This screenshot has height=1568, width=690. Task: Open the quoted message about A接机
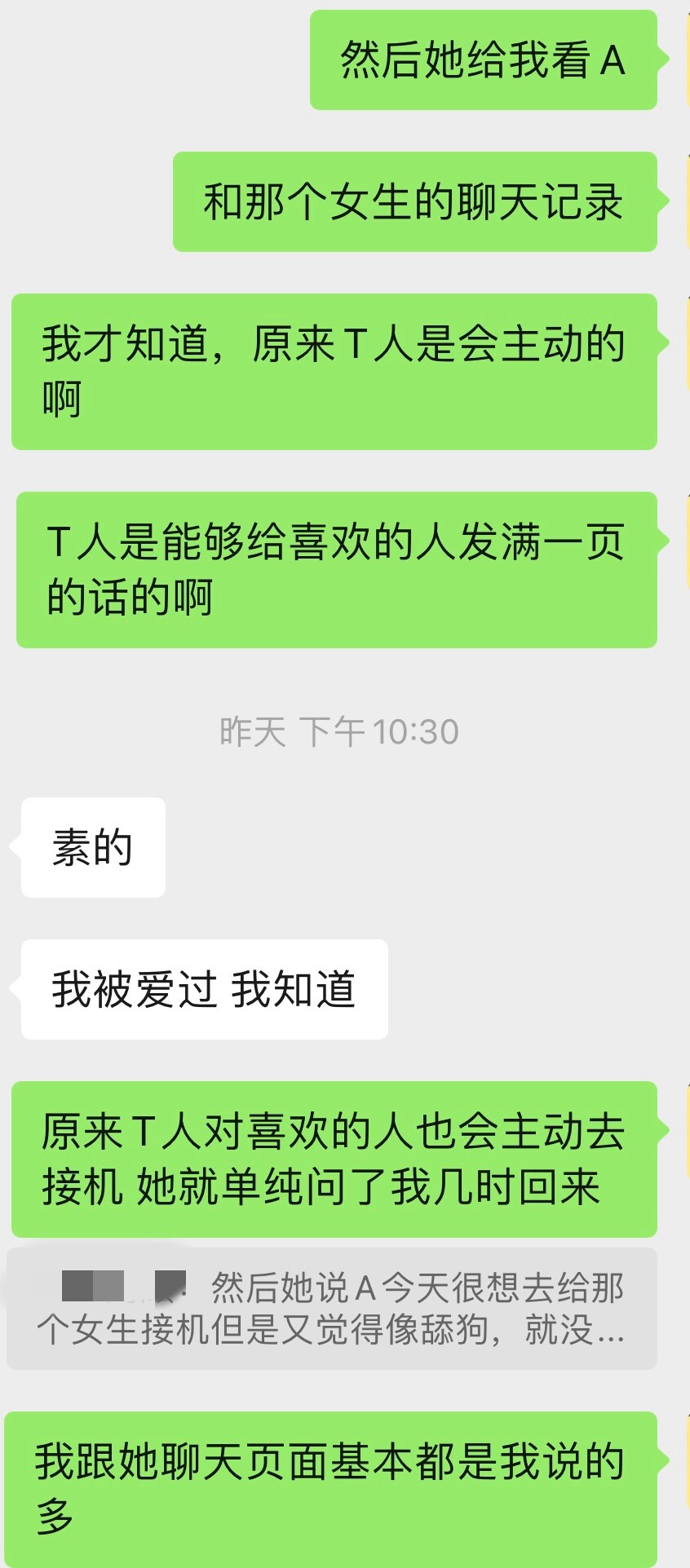331,1308
